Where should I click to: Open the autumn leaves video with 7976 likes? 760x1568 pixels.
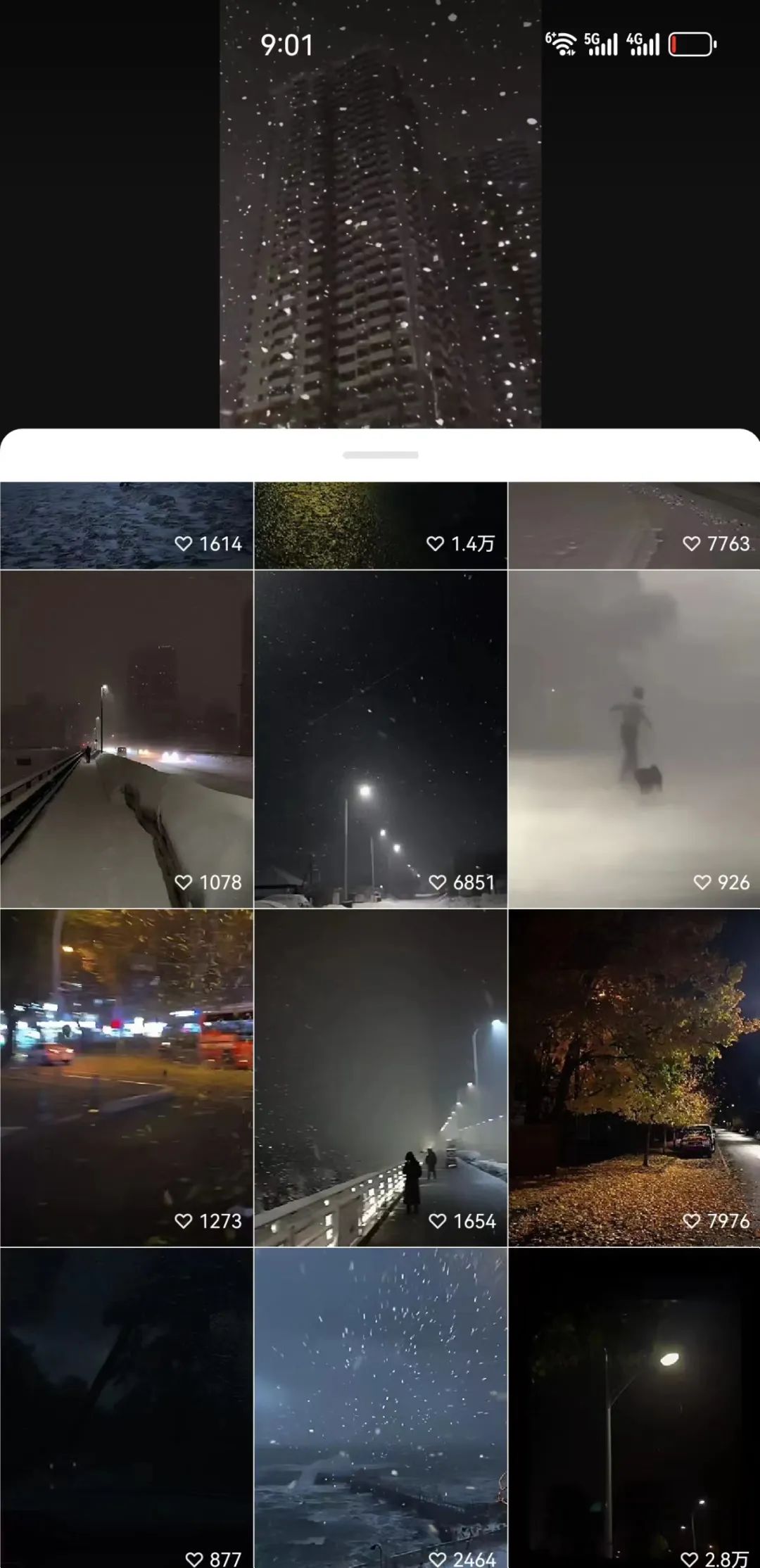pyautogui.click(x=633, y=1077)
